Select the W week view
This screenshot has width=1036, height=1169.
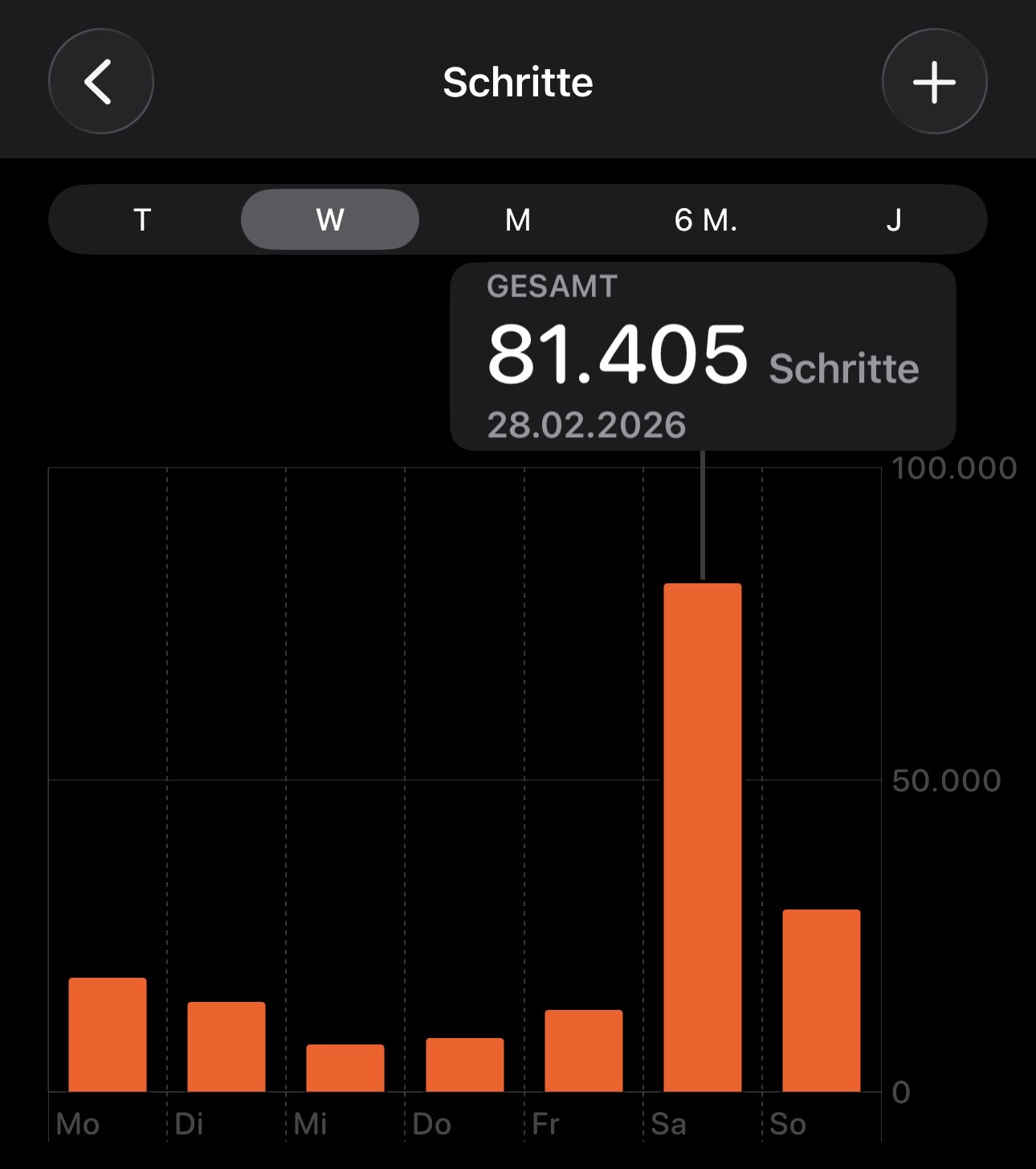click(330, 219)
